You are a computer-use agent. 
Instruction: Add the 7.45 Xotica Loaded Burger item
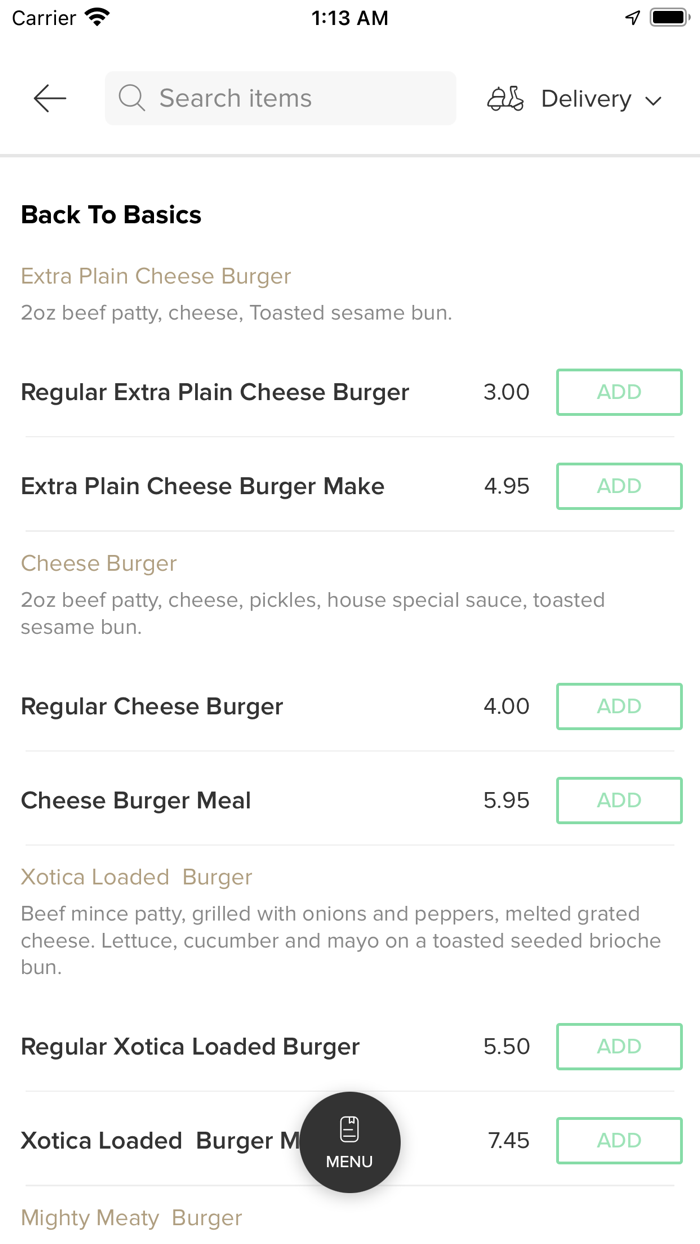pos(619,1140)
